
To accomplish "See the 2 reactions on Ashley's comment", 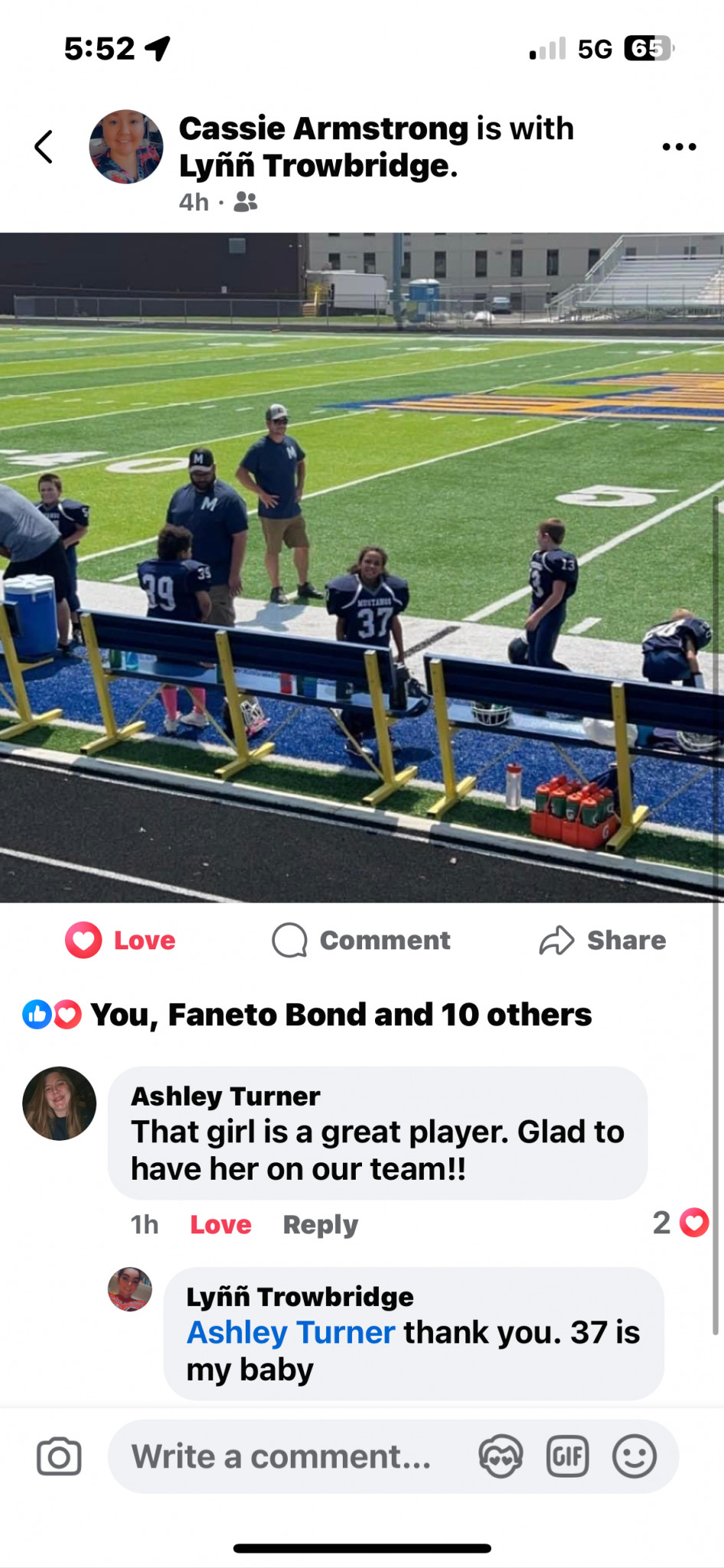I will pyautogui.click(x=680, y=1223).
